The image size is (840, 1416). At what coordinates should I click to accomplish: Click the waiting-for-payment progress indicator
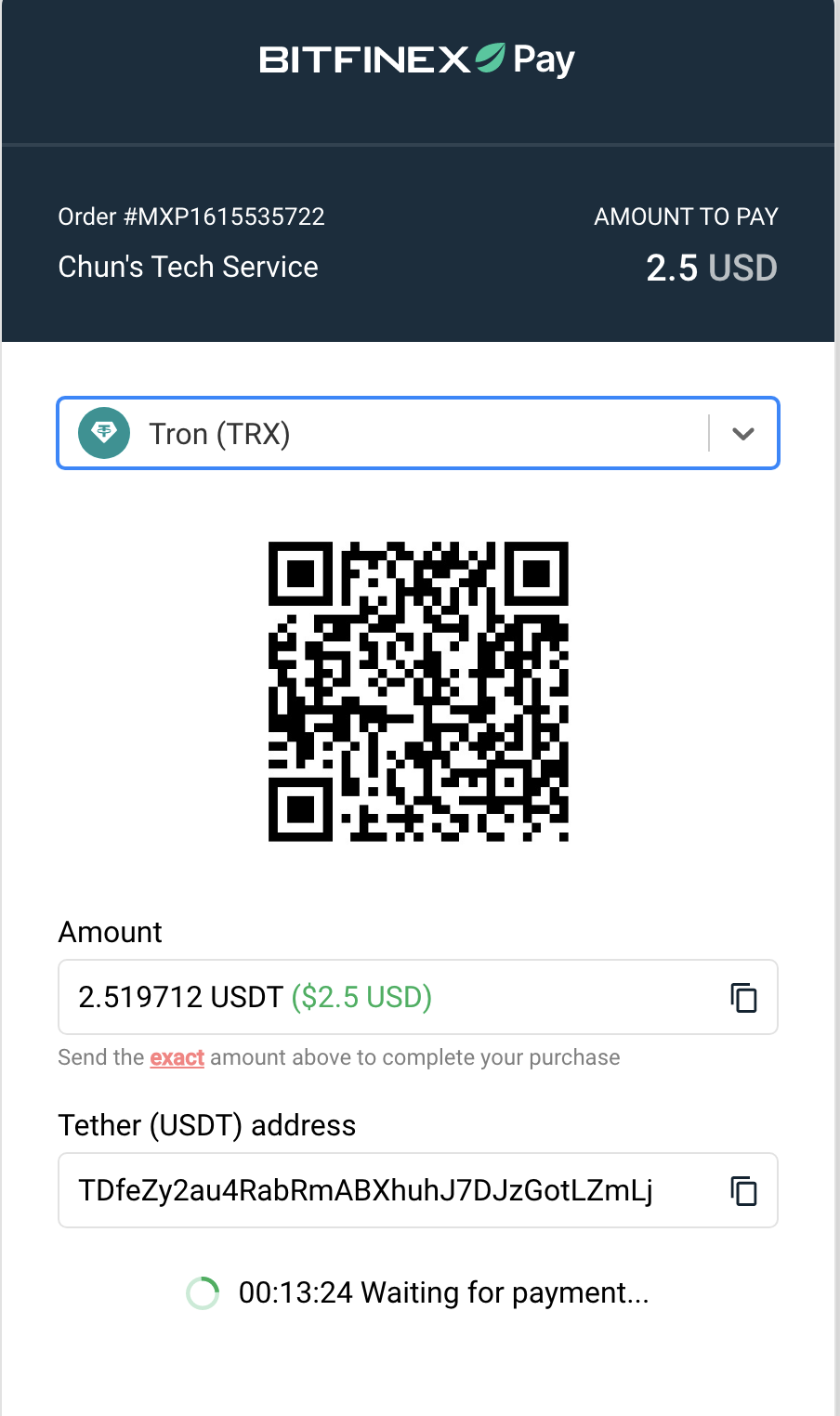tap(203, 1292)
